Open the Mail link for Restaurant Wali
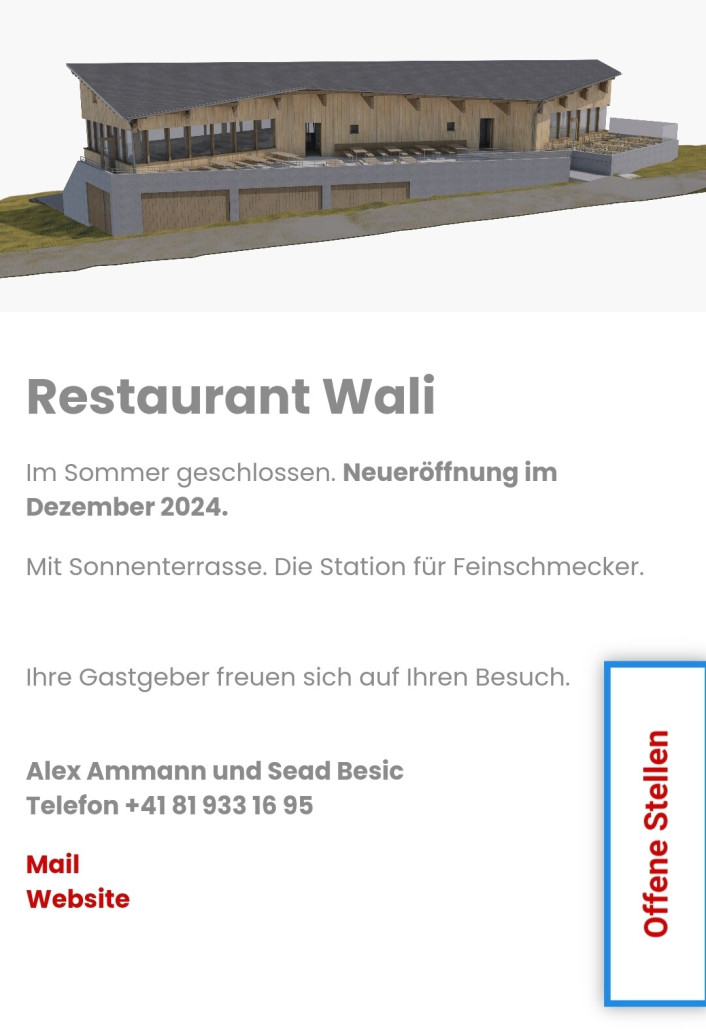This screenshot has width=706, height=1030. (53, 864)
